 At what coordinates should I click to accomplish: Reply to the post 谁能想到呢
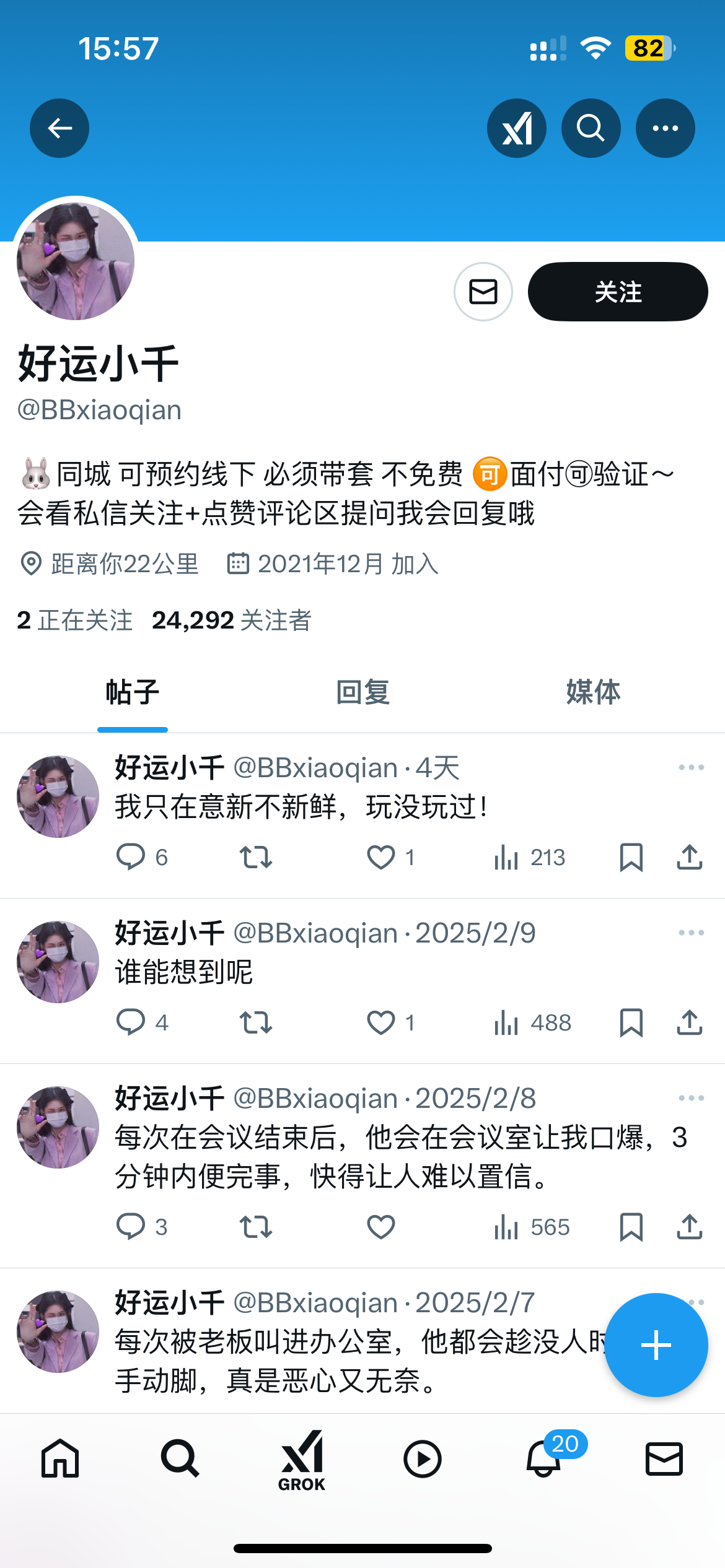pos(131,1022)
